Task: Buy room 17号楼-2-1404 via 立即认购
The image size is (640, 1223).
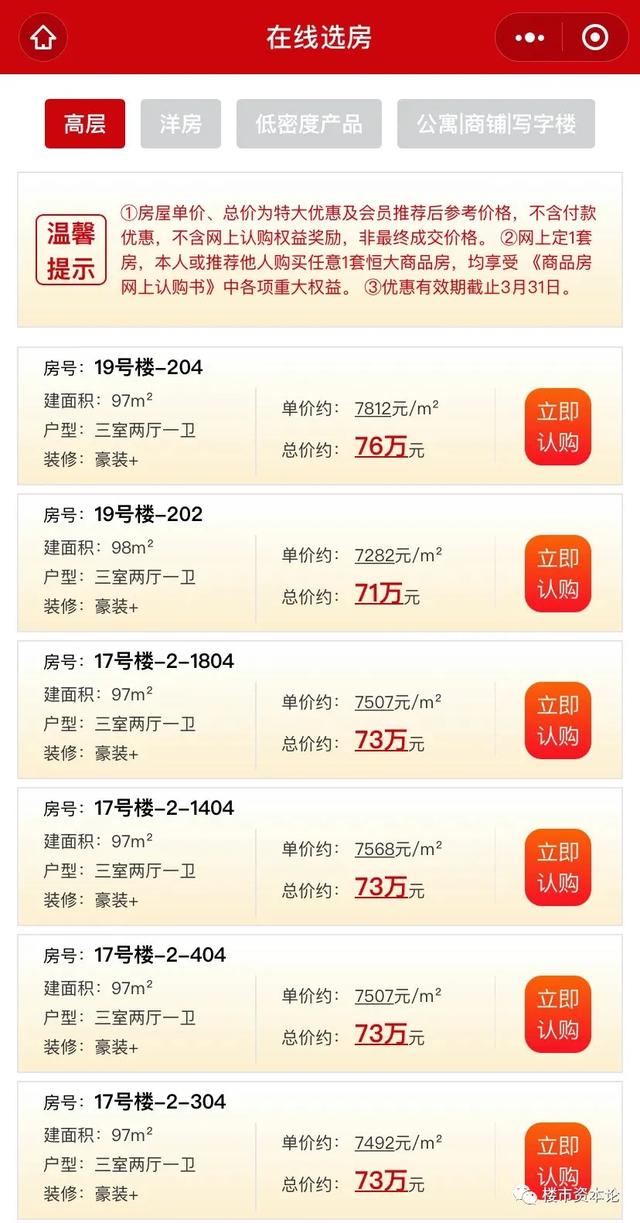Action: click(x=558, y=868)
